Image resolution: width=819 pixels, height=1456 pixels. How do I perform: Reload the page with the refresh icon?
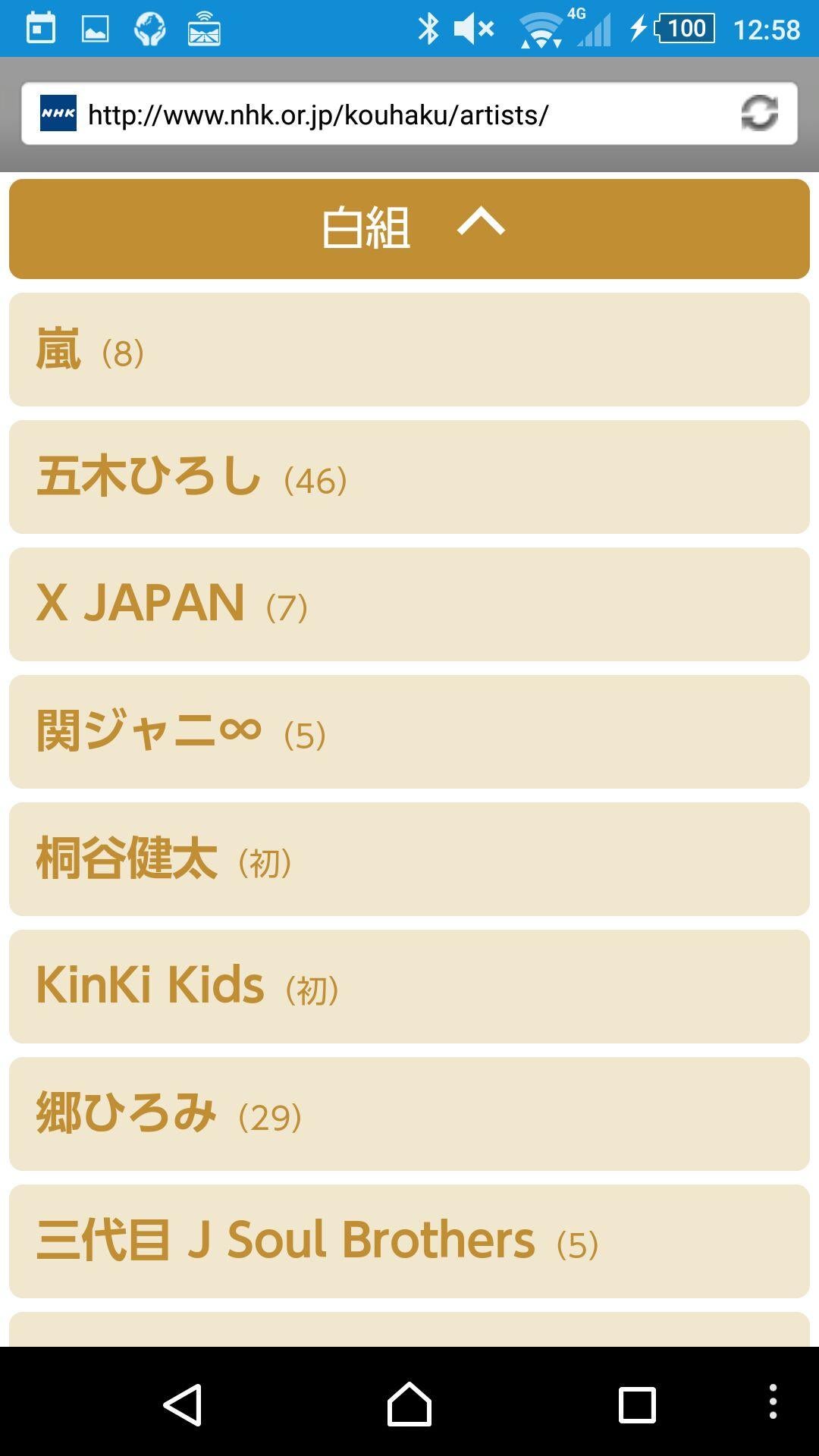[x=759, y=114]
